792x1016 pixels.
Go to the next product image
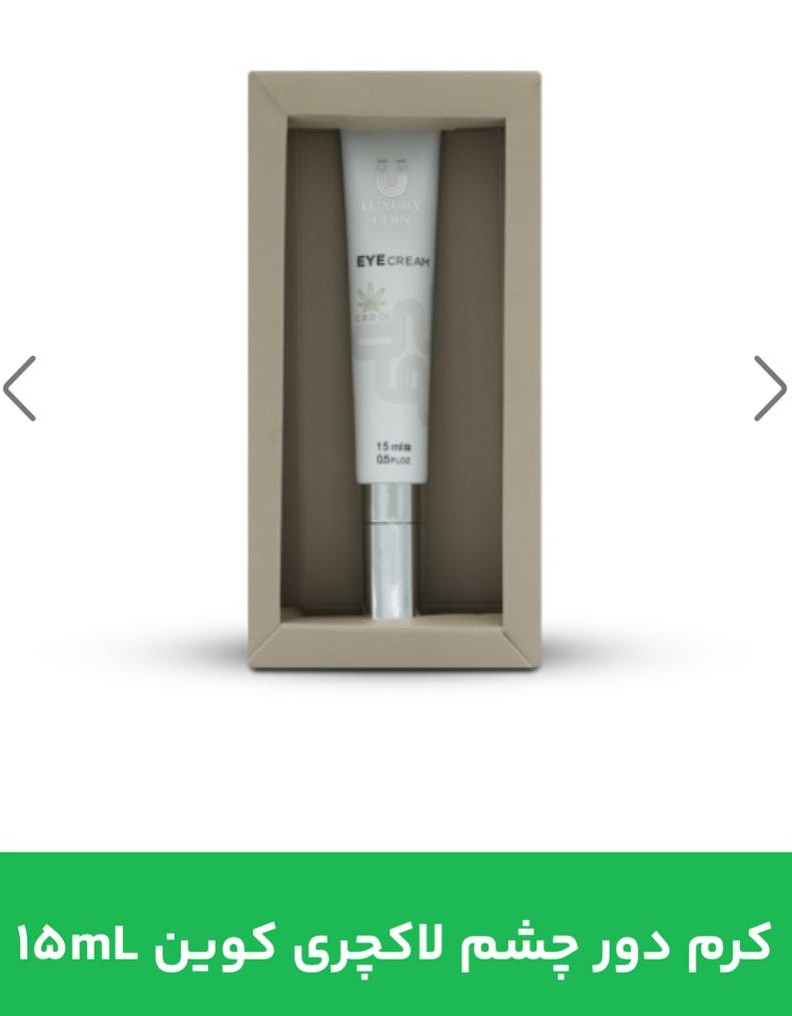(769, 388)
